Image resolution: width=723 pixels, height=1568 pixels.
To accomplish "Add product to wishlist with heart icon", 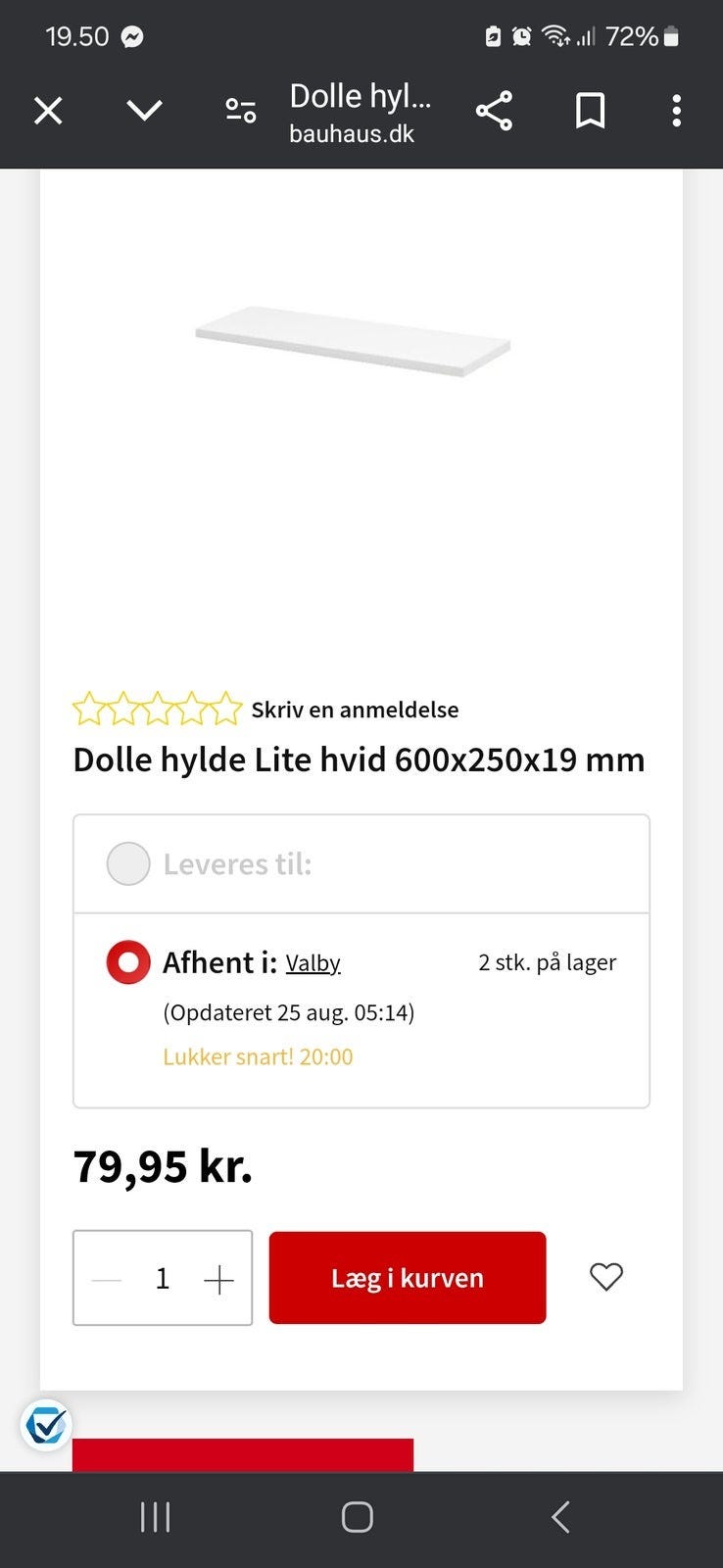I will pos(604,1277).
